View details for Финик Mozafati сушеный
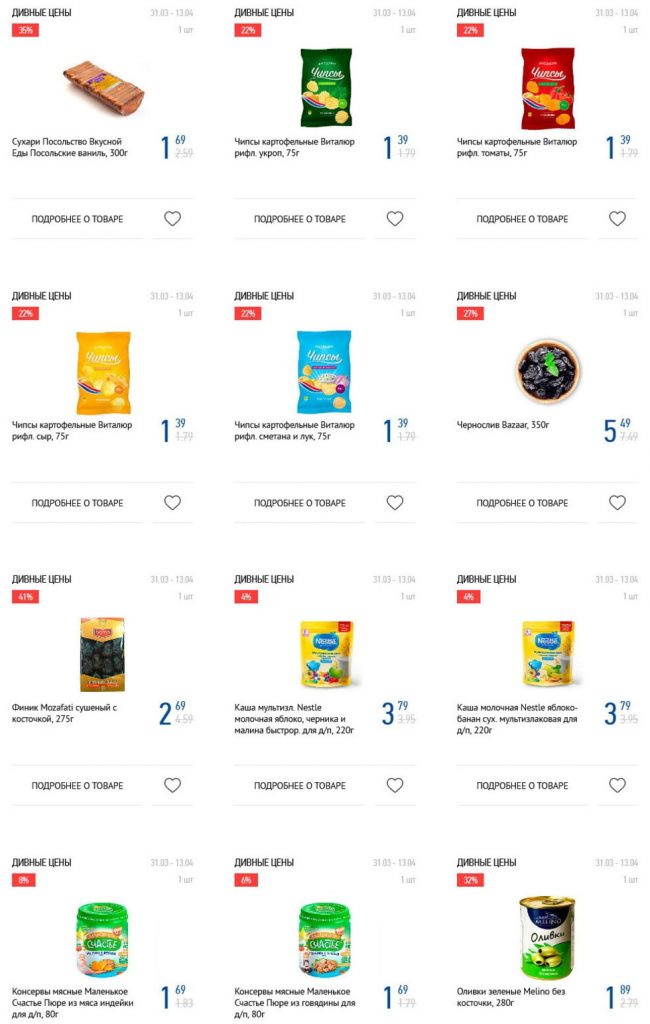650x1024 pixels. click(x=77, y=786)
